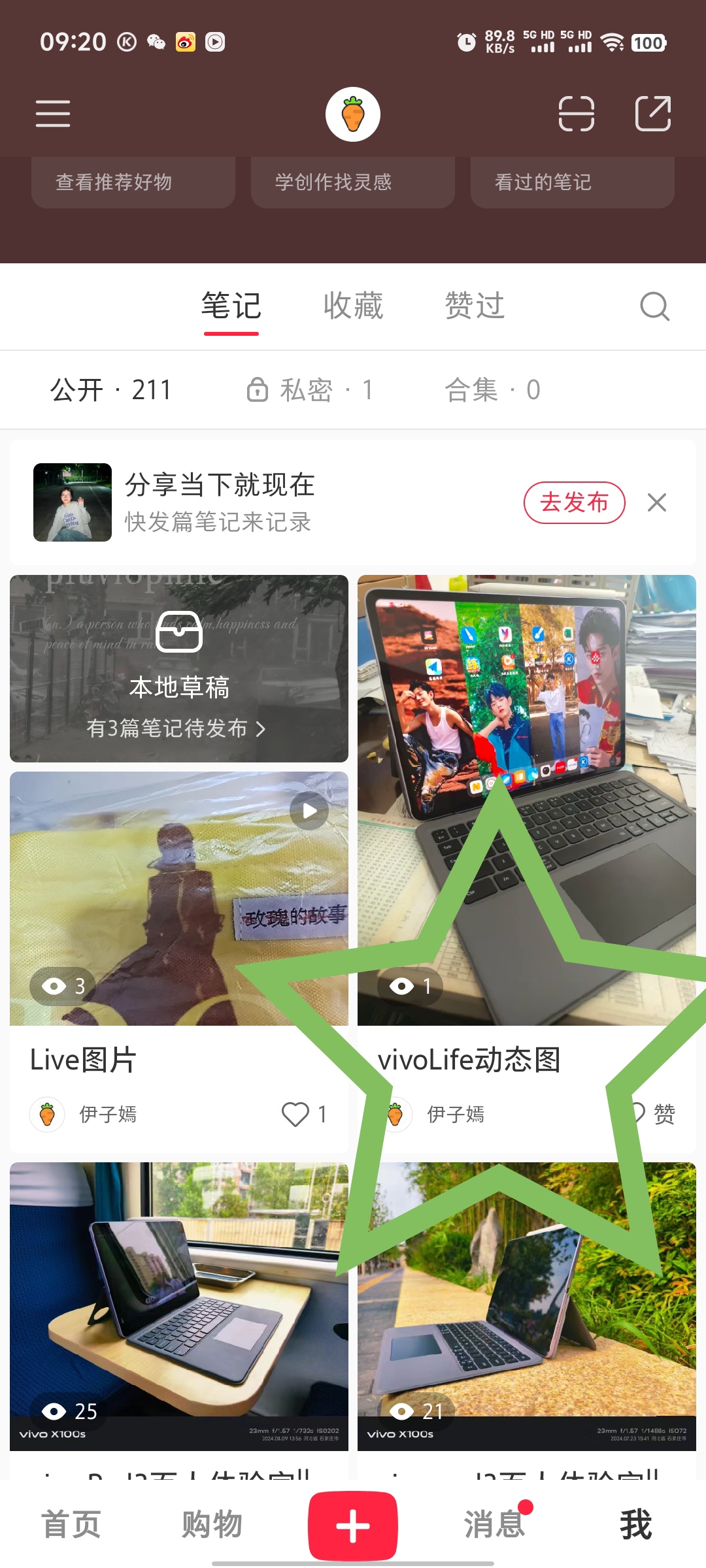
Task: Open the scan icon
Action: [576, 114]
